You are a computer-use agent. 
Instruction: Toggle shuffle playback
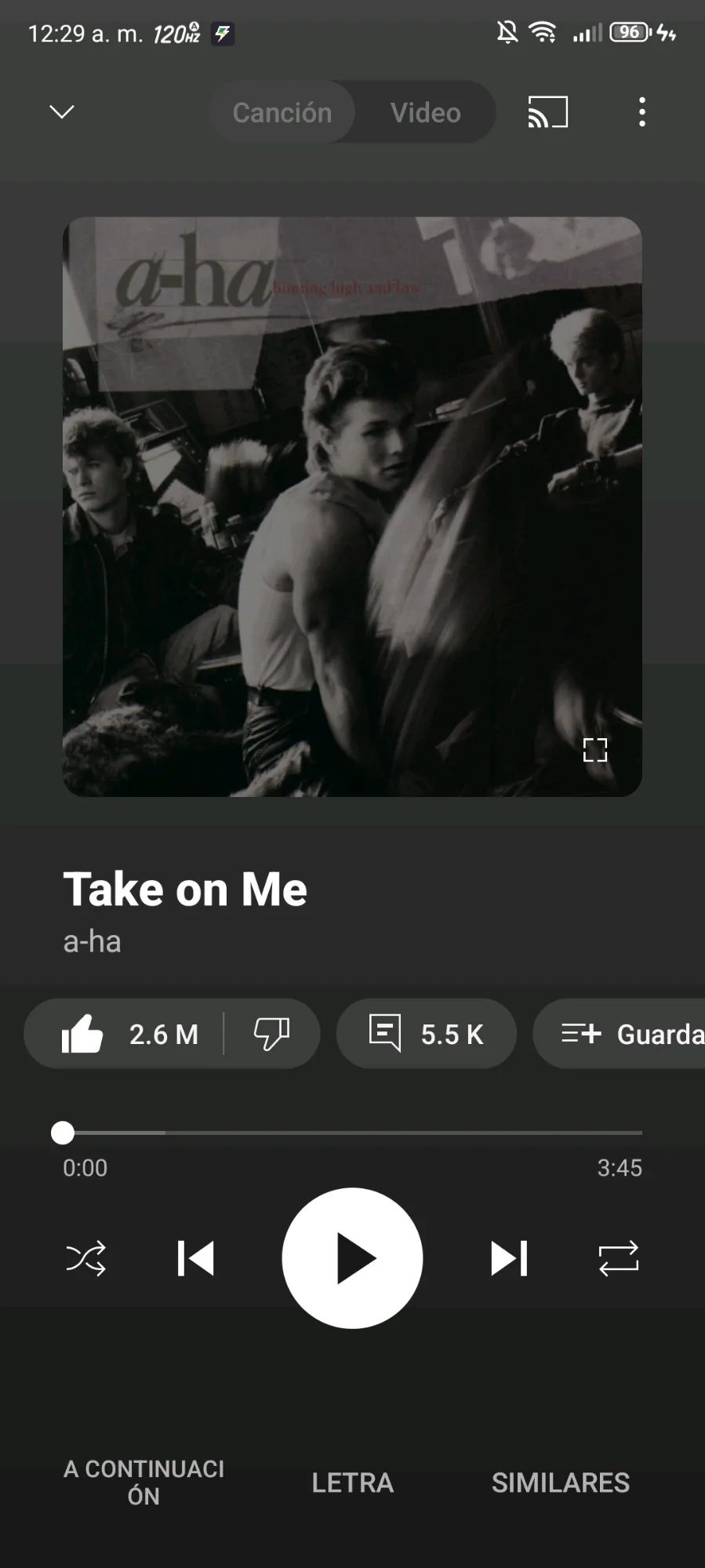click(x=85, y=1258)
